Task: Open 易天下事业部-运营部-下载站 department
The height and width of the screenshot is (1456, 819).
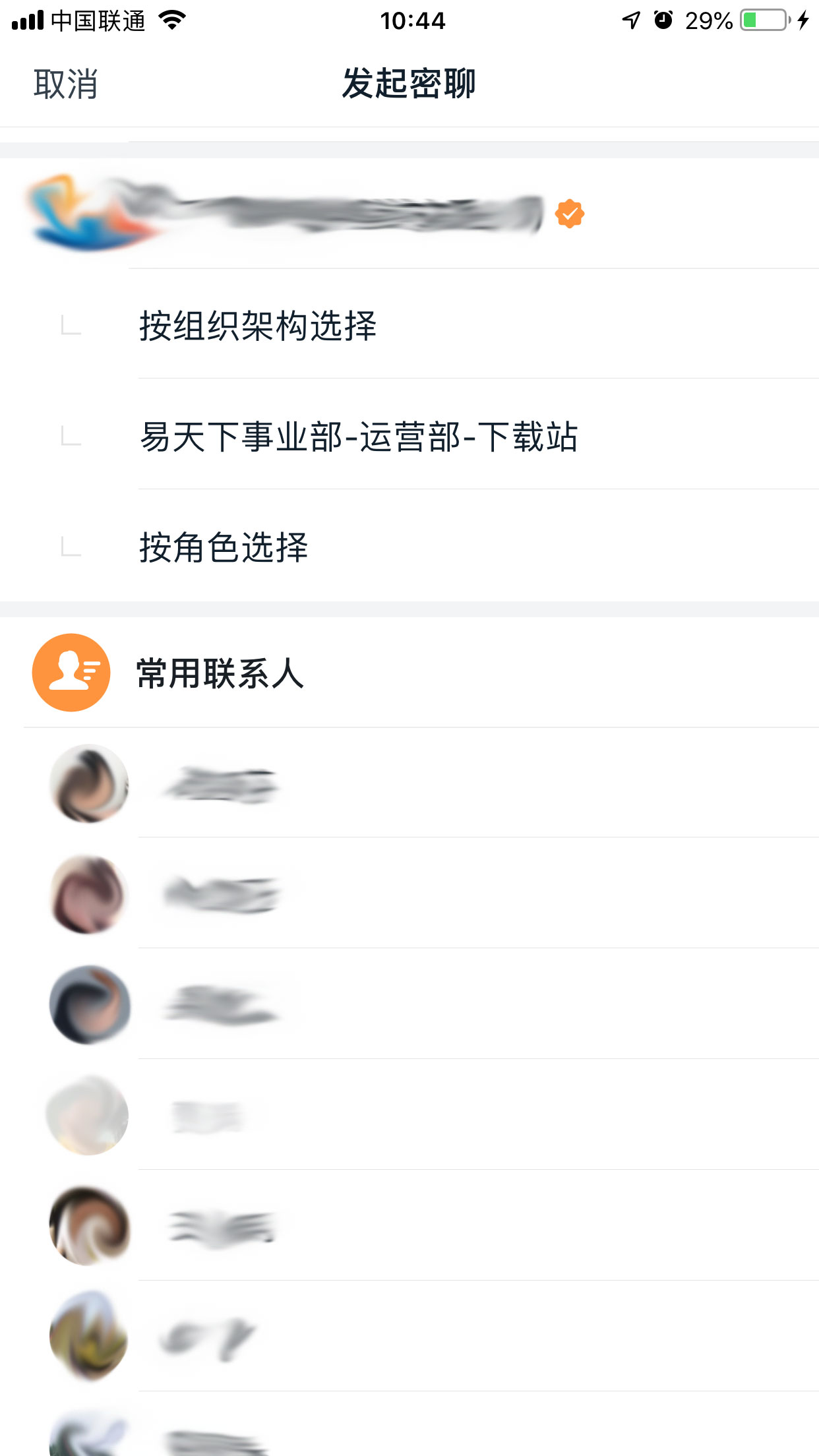Action: click(x=359, y=437)
